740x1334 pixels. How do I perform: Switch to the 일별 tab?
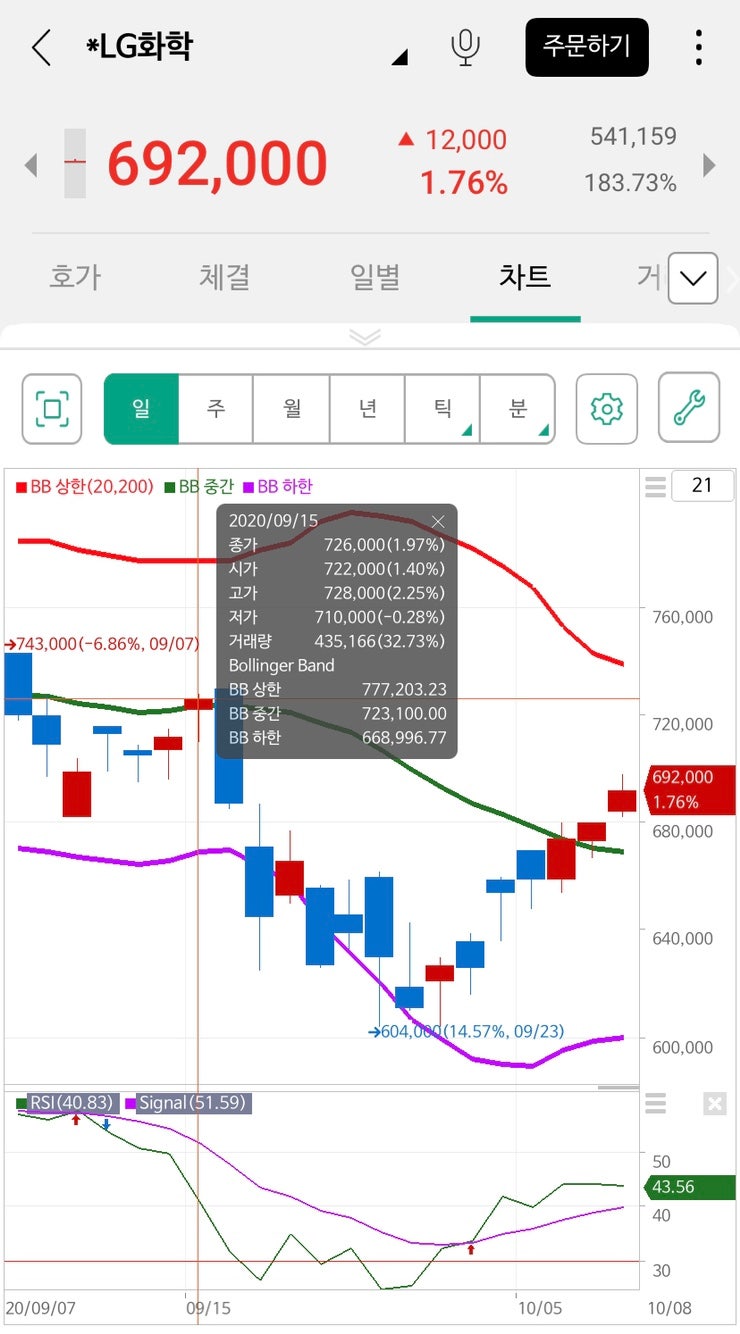click(x=375, y=279)
